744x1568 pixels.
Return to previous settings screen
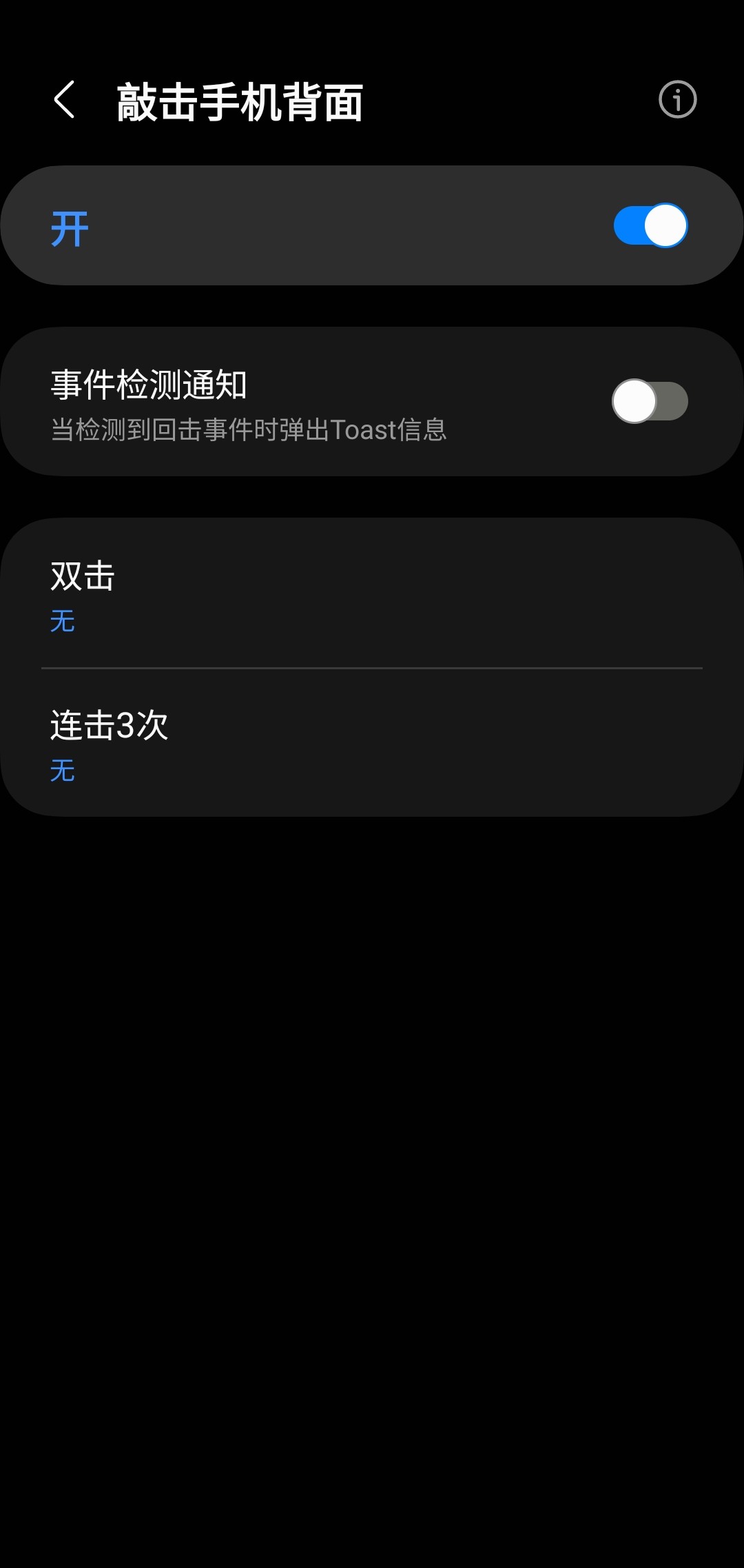(65, 100)
